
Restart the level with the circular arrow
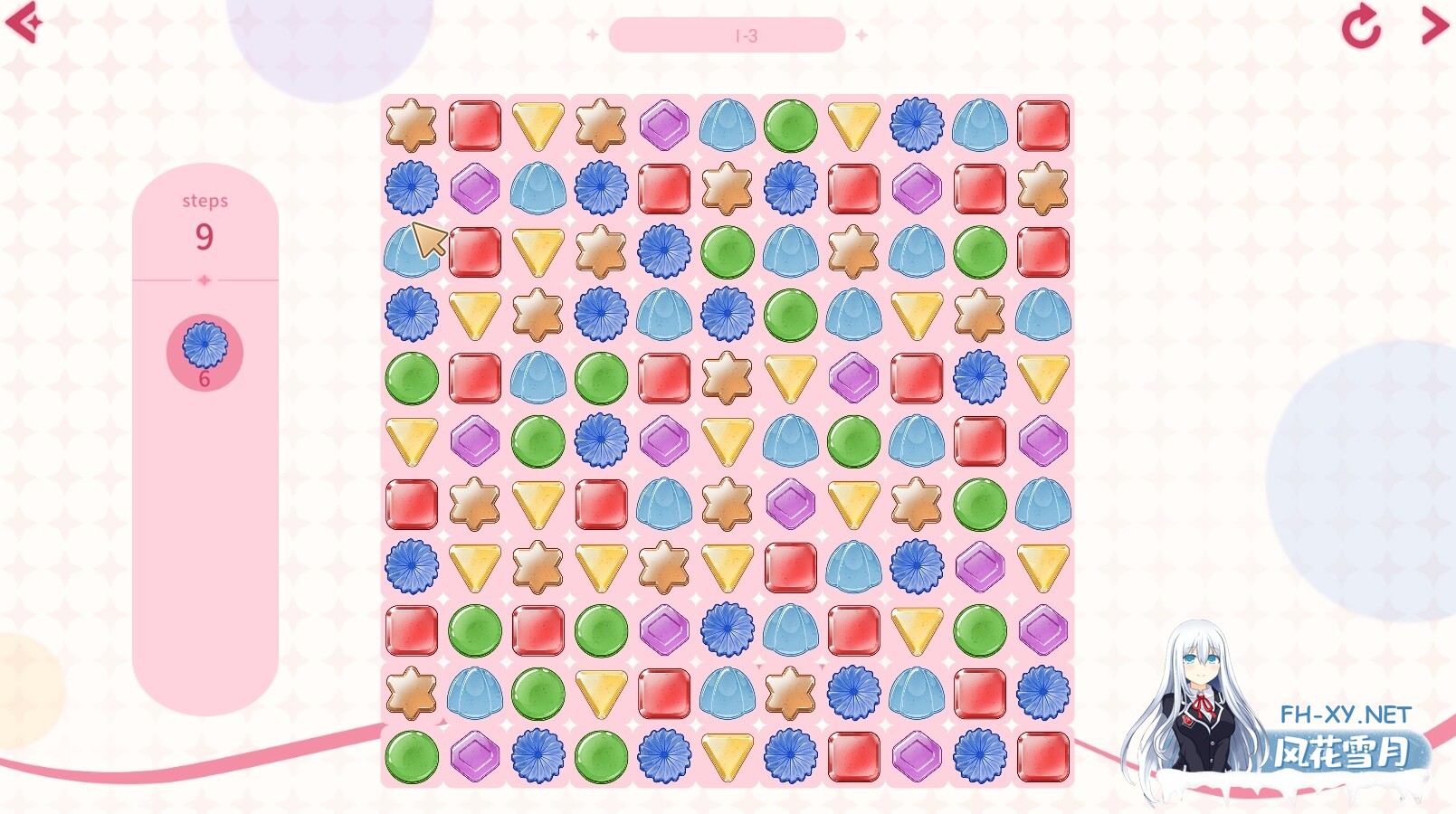click(x=1360, y=25)
